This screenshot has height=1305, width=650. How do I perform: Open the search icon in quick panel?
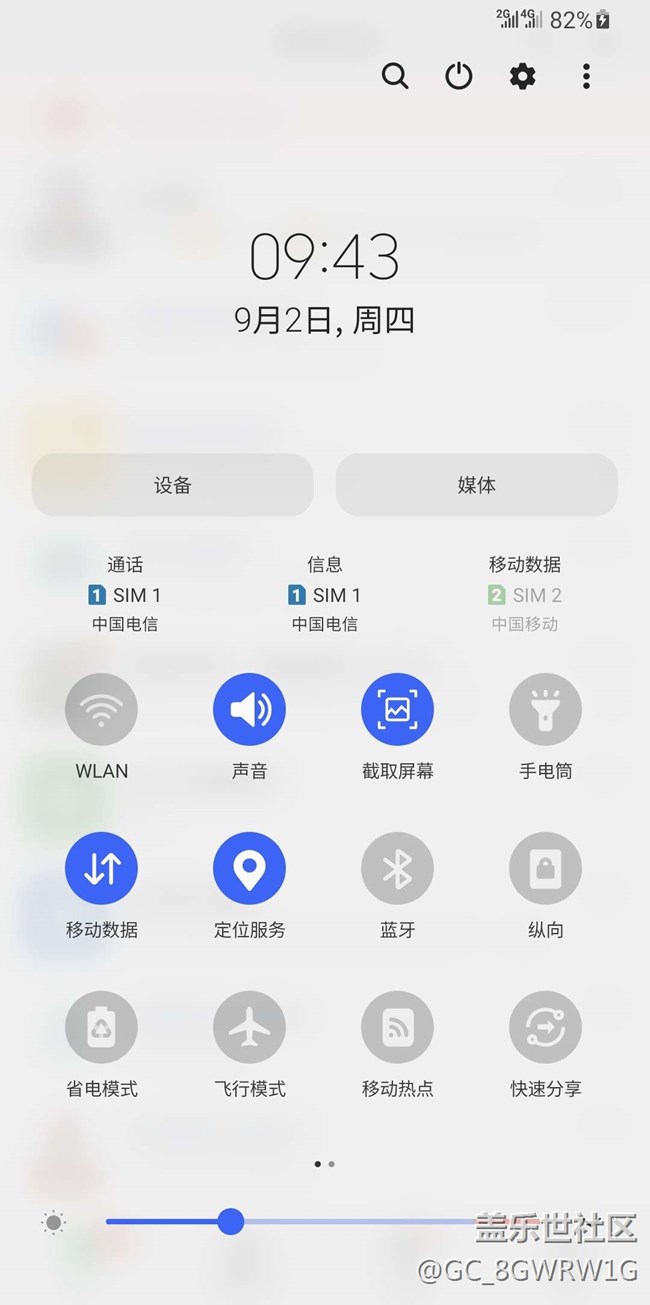[x=395, y=76]
